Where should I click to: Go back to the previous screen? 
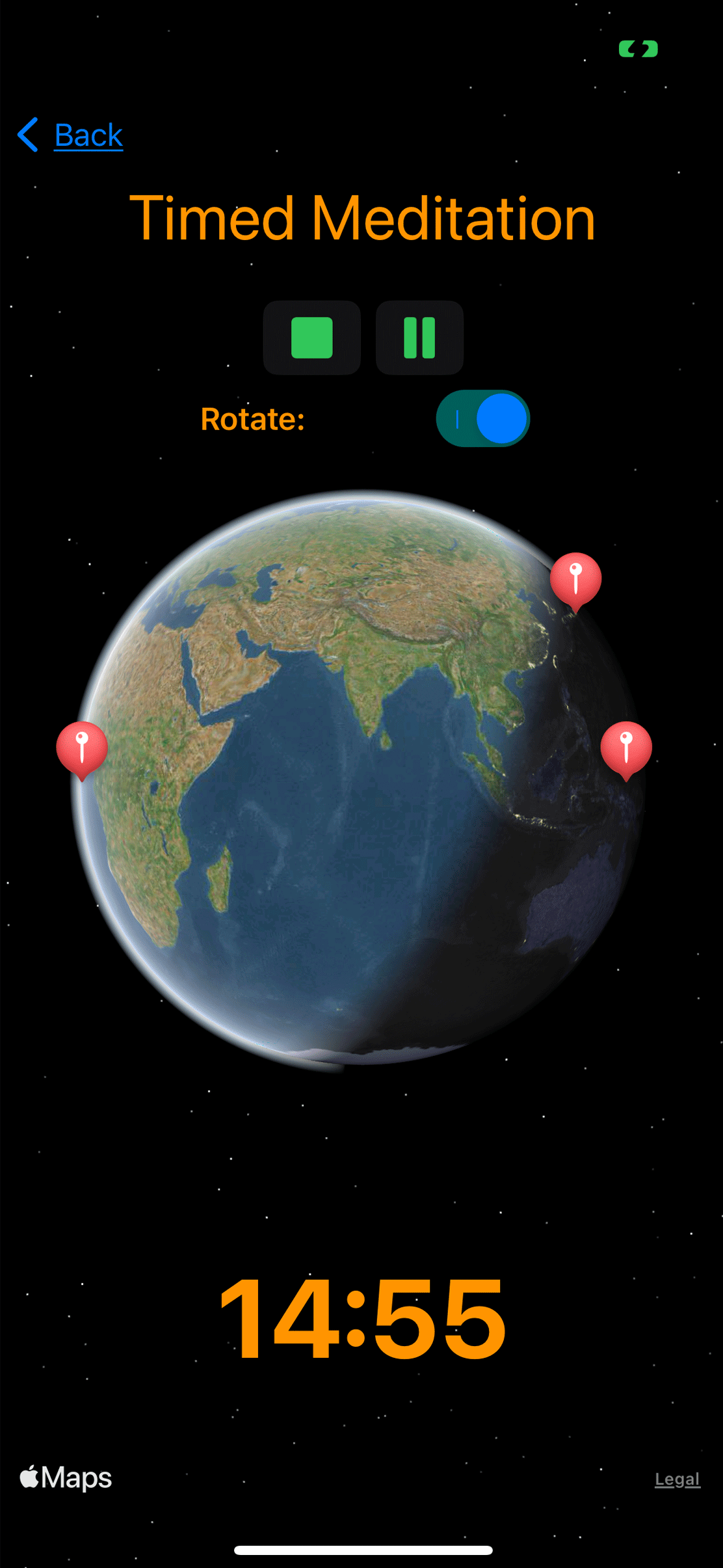click(x=72, y=135)
